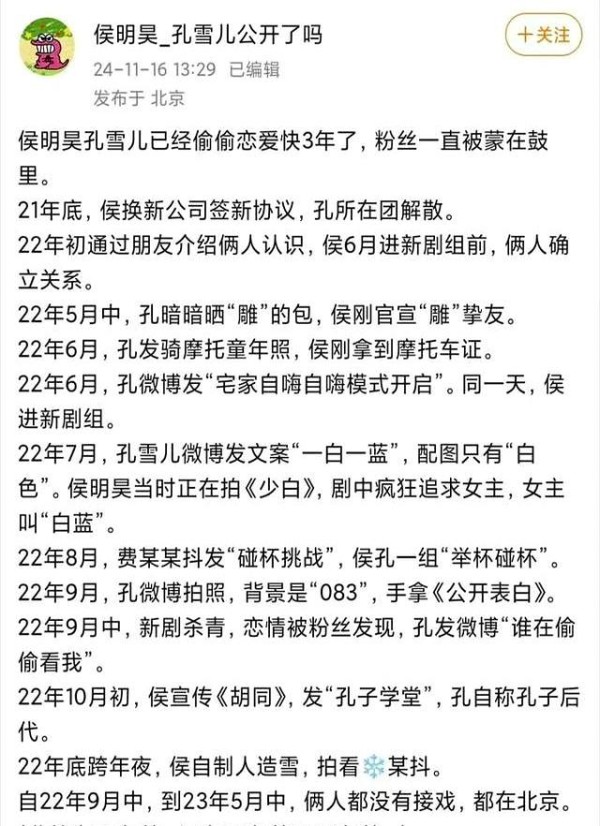This screenshot has height=826, width=600.
Task: View edit history via 已编辑
Action: [254, 69]
